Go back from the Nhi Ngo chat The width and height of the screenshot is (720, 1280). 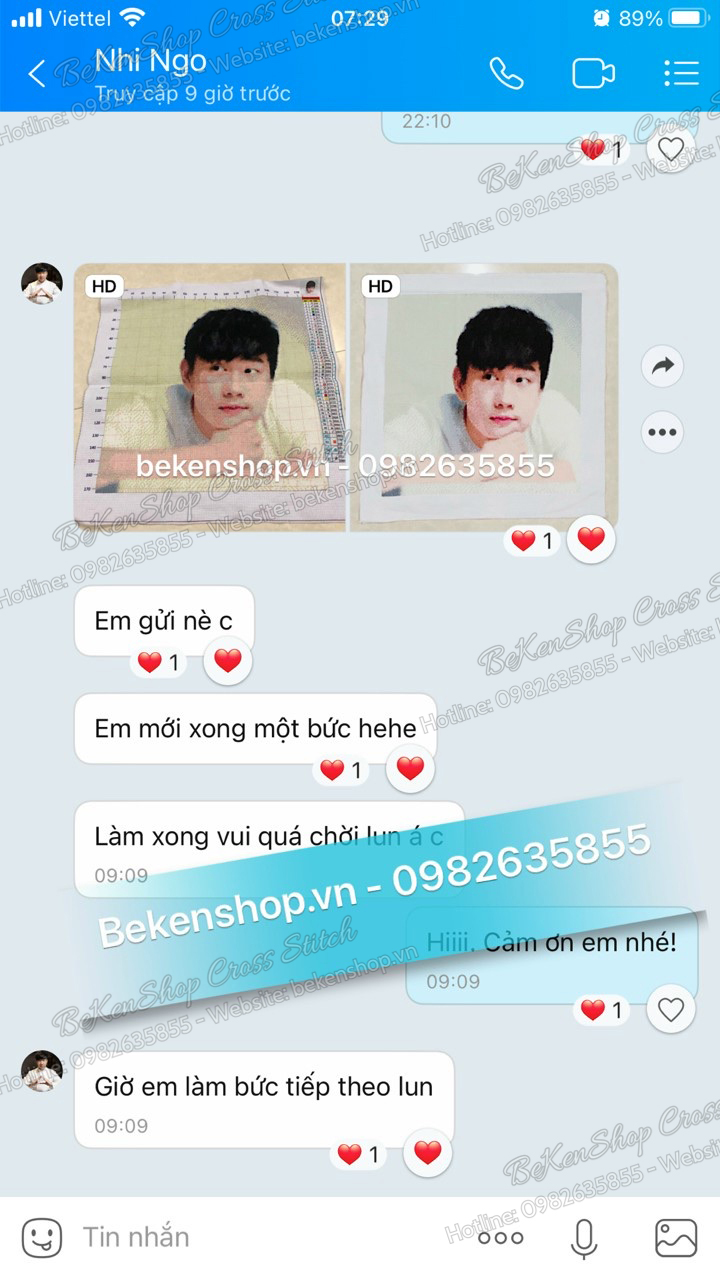point(37,74)
